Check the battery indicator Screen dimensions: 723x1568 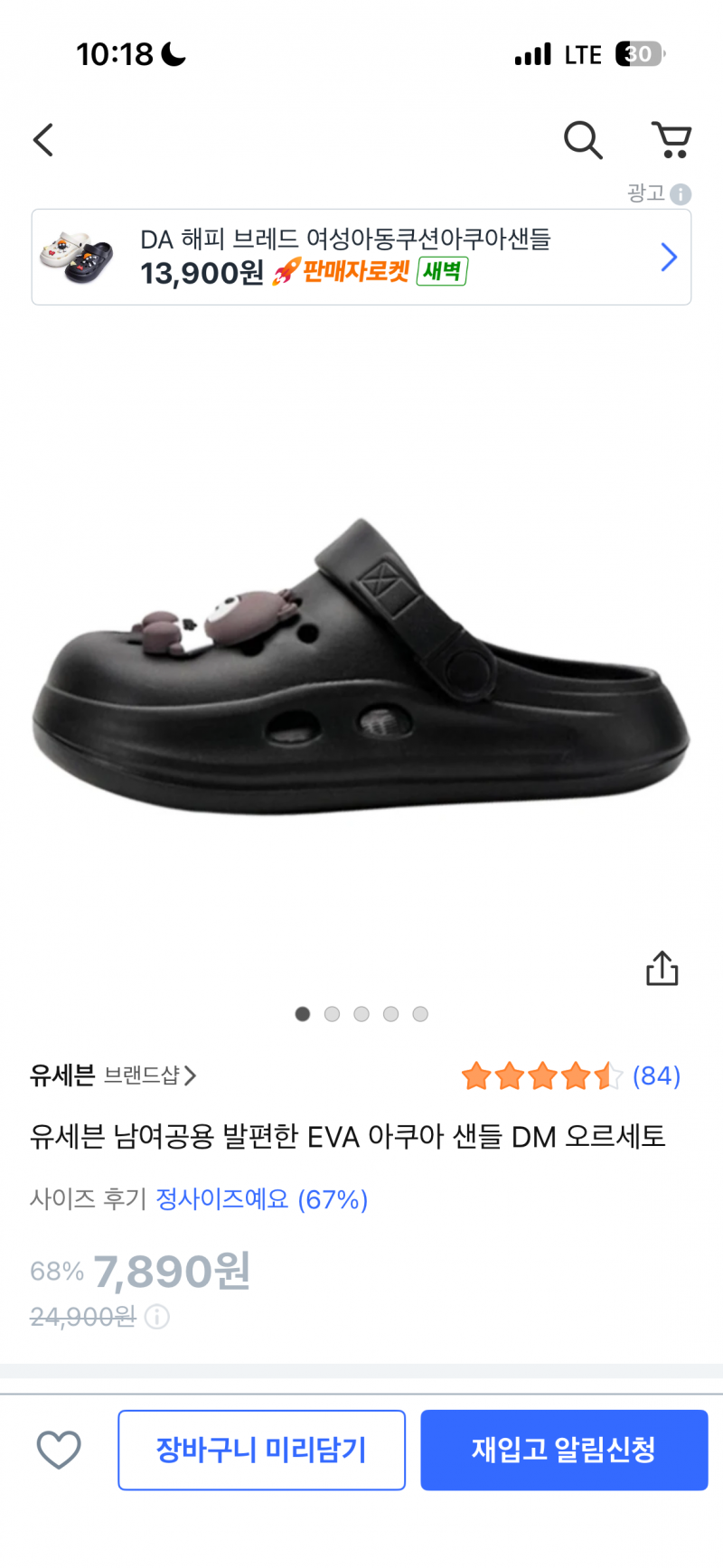point(638,53)
